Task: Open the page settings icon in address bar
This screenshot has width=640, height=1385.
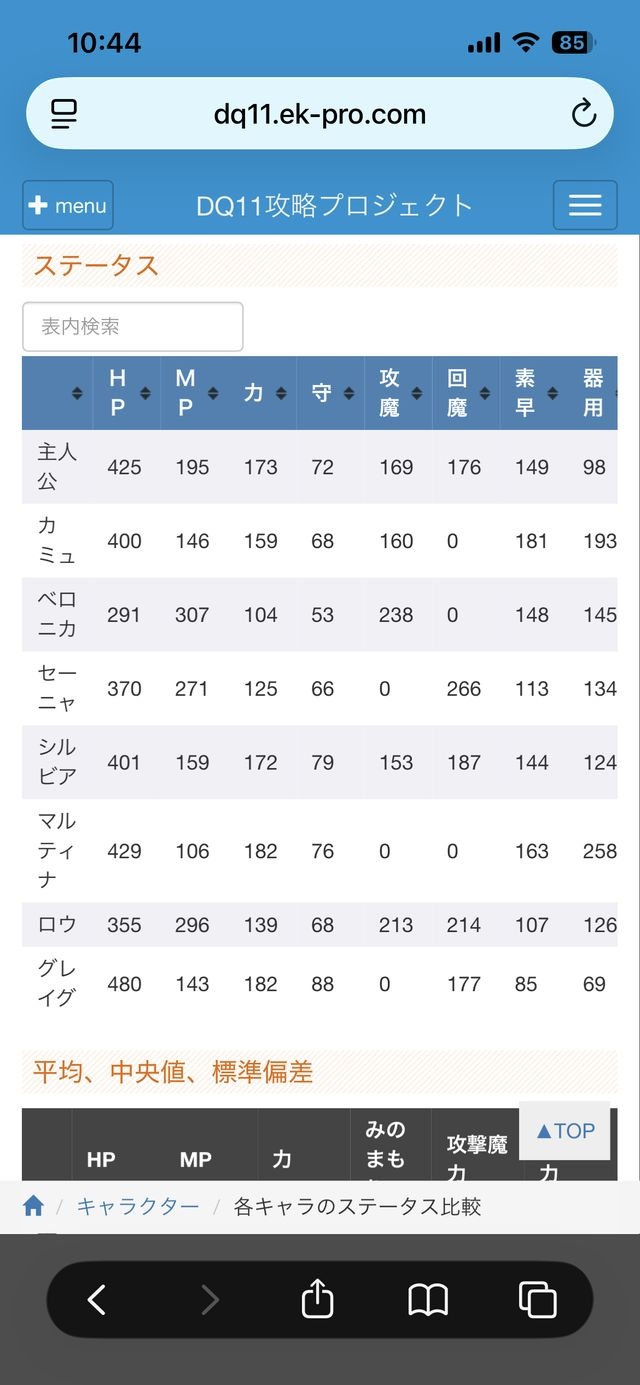Action: coord(64,114)
